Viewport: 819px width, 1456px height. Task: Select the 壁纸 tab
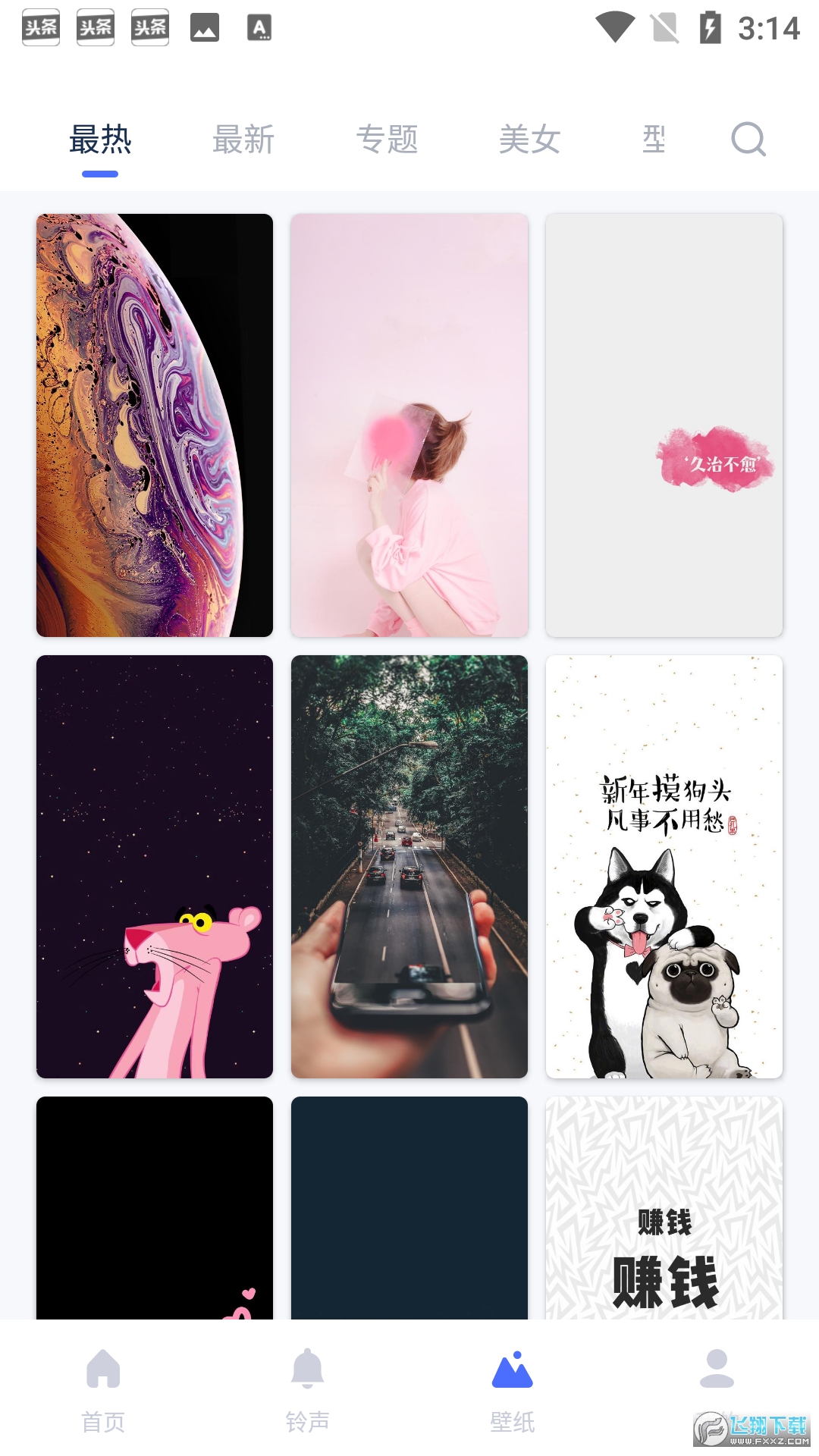tap(512, 1389)
